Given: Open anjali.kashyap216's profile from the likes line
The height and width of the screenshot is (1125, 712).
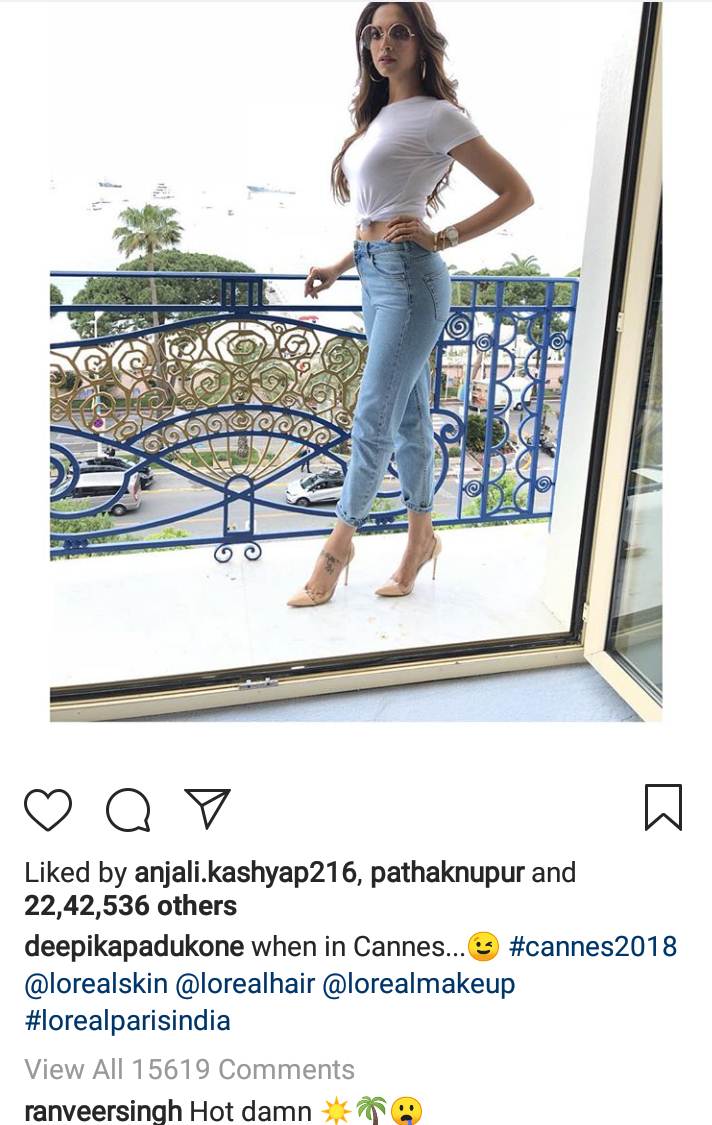Looking at the screenshot, I should coord(246,872).
